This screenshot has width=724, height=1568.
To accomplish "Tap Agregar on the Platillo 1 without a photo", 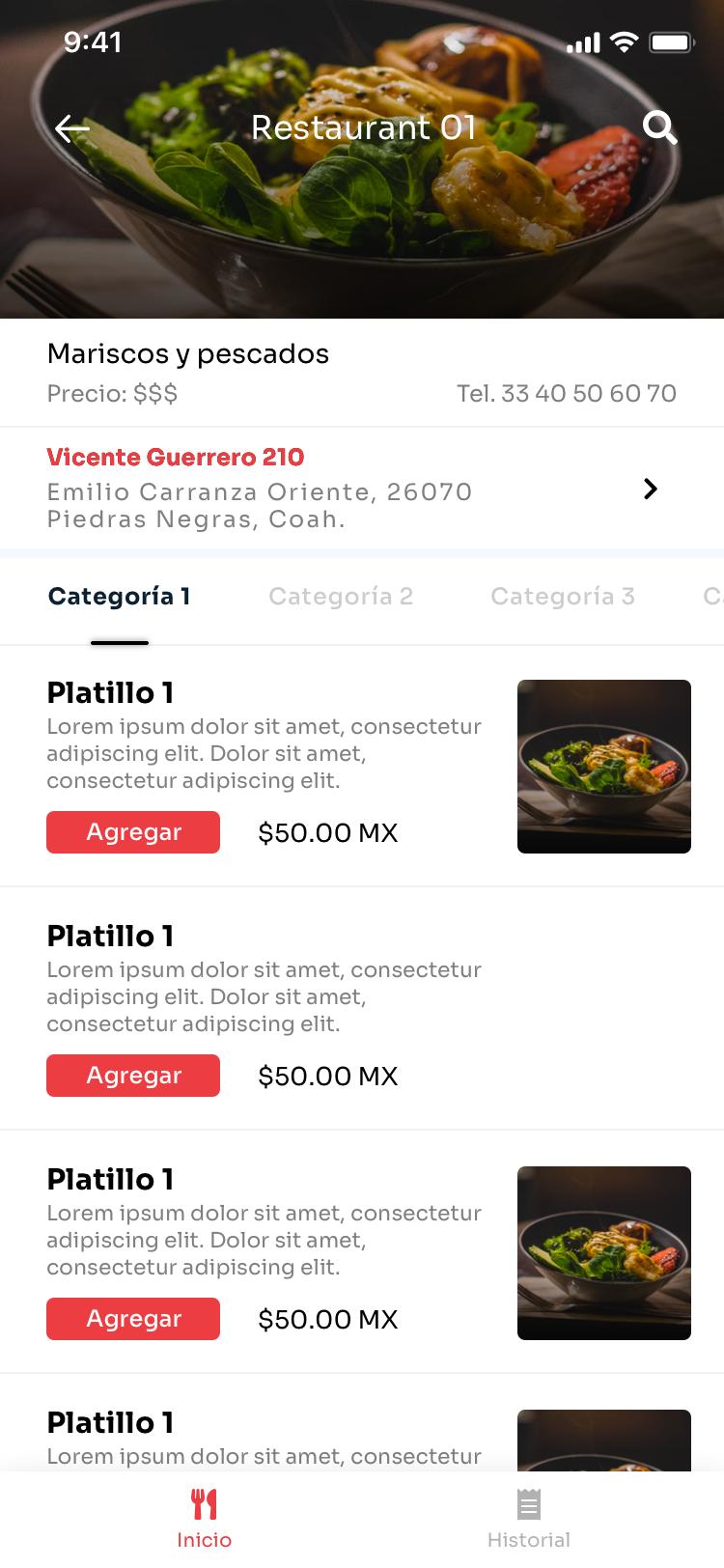I will [133, 1076].
